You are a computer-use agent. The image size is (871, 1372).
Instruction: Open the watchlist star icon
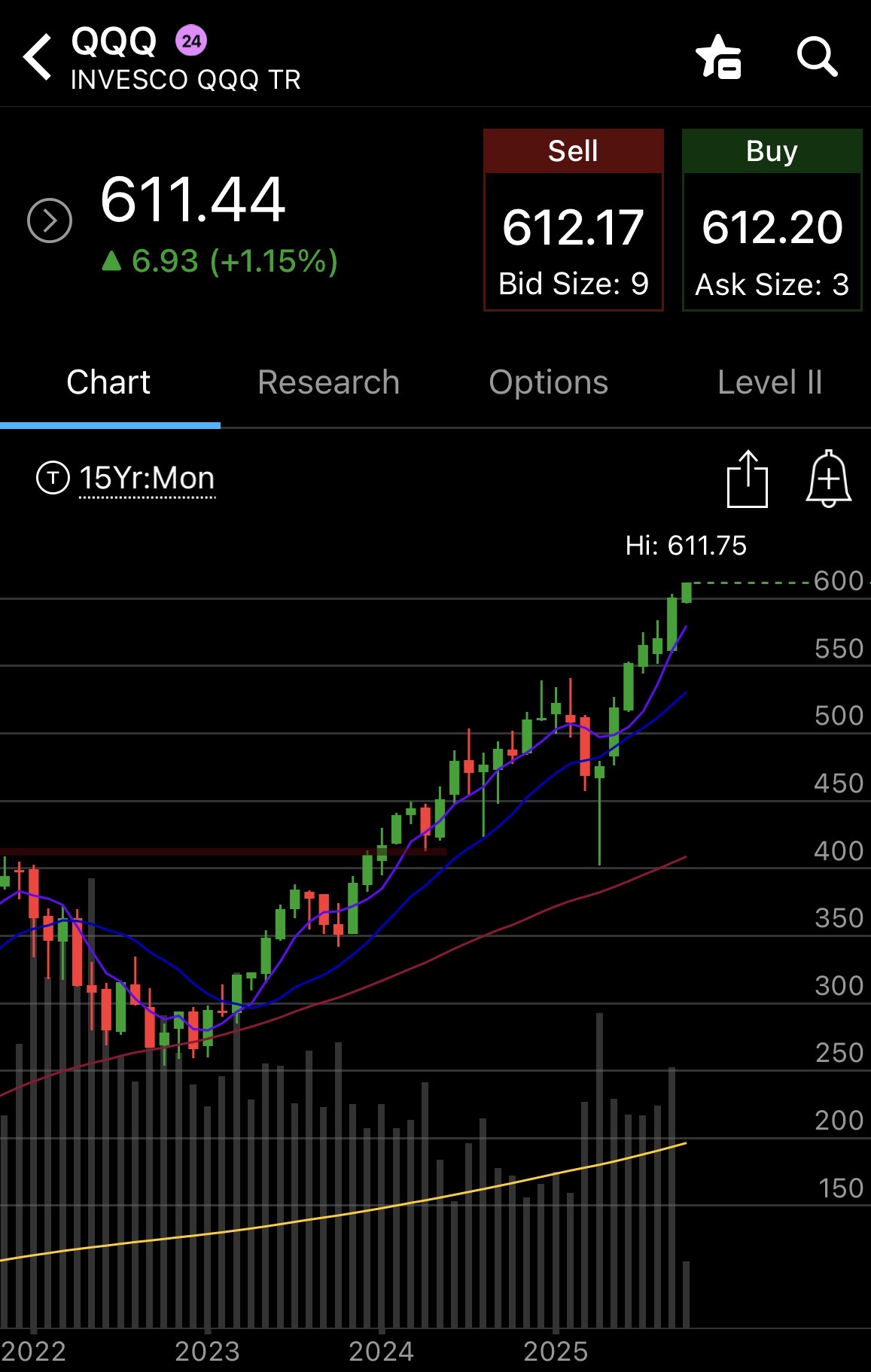click(718, 57)
